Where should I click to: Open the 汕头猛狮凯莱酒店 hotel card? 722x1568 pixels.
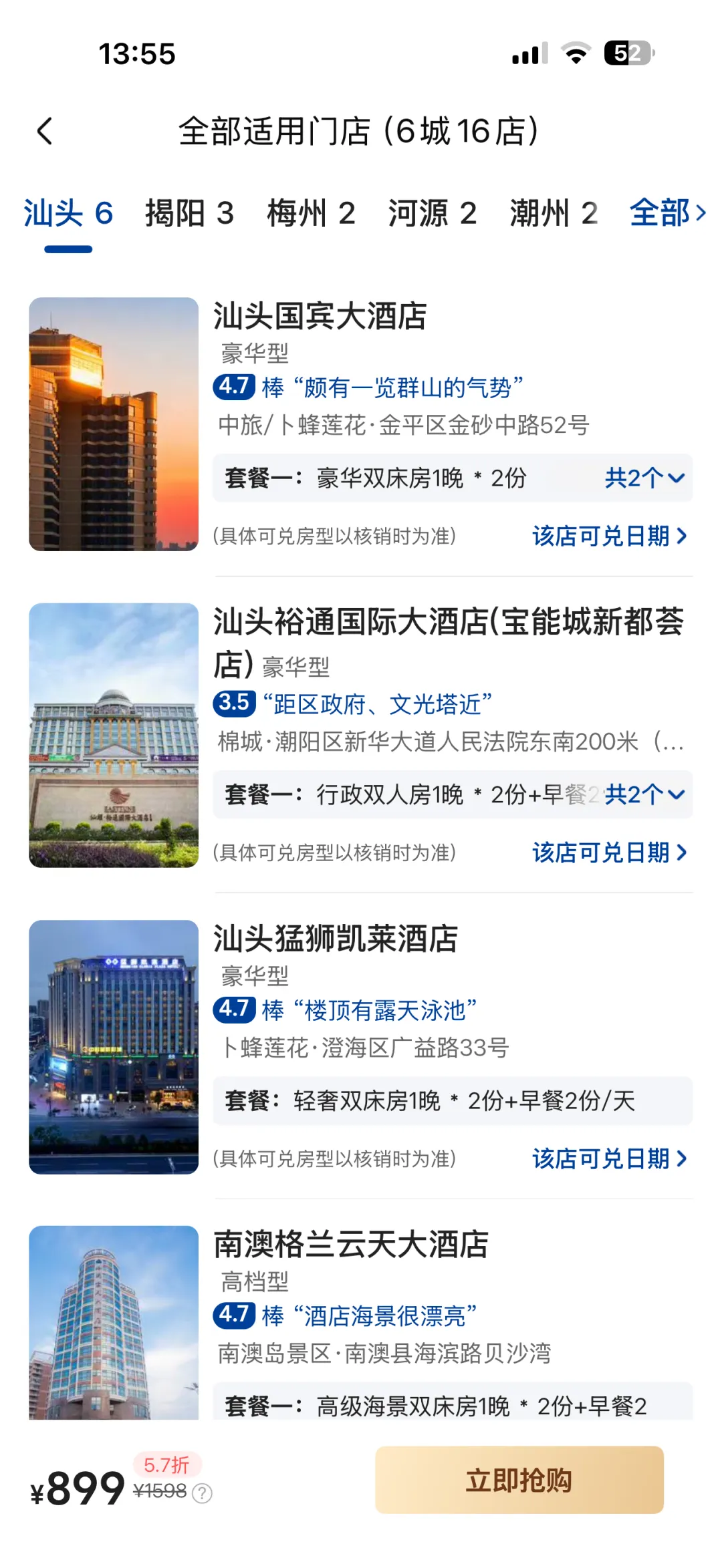(336, 939)
